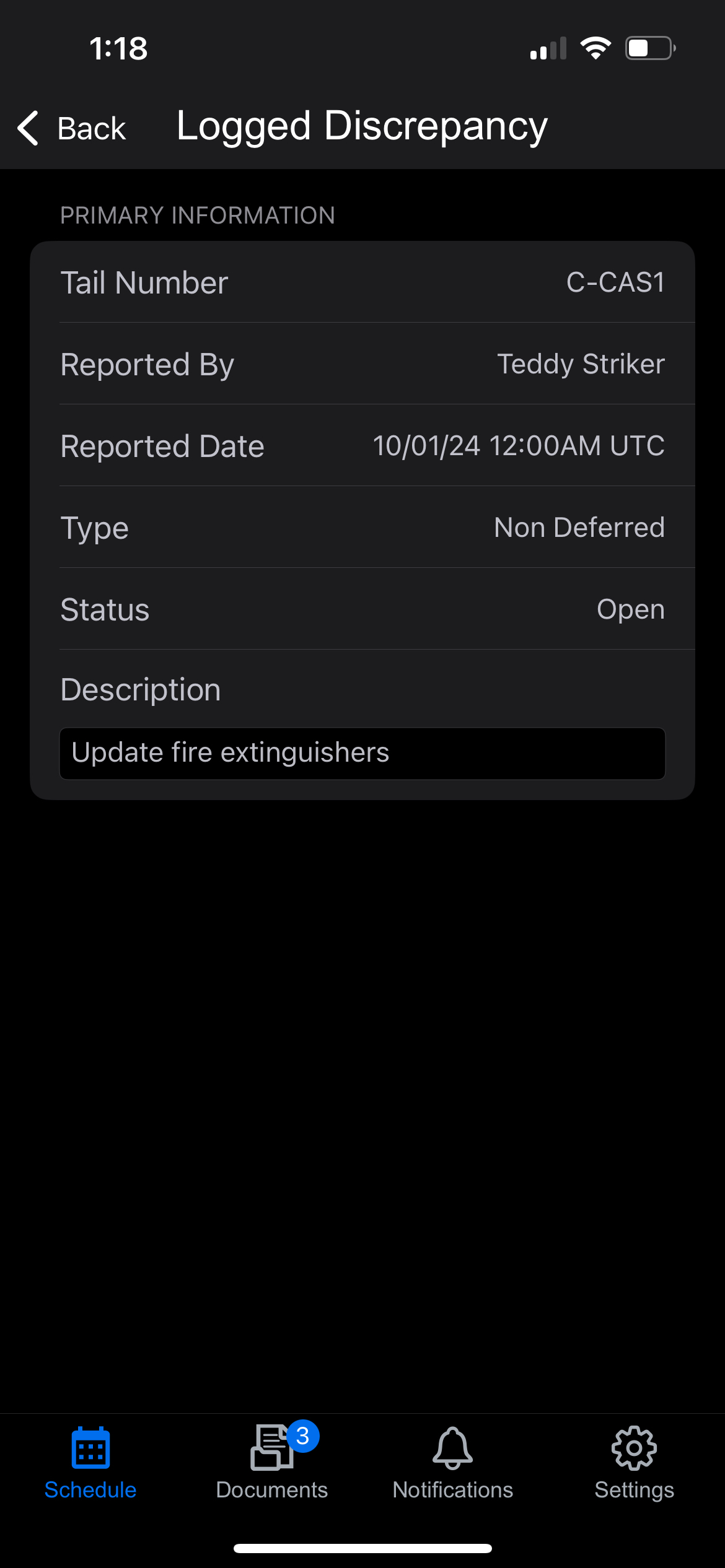Screen dimensions: 725x1568
Task: Tap the Description text field
Action: (362, 753)
